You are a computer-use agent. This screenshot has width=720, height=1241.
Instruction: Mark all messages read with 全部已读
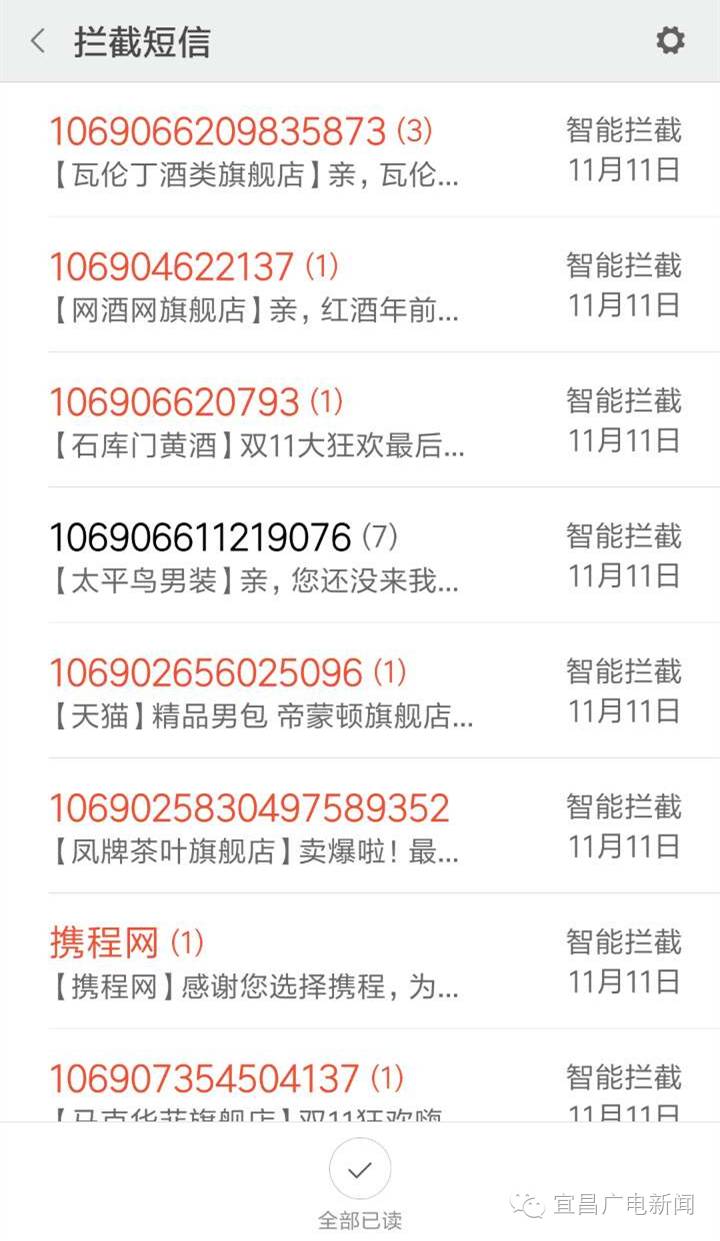(x=360, y=1185)
